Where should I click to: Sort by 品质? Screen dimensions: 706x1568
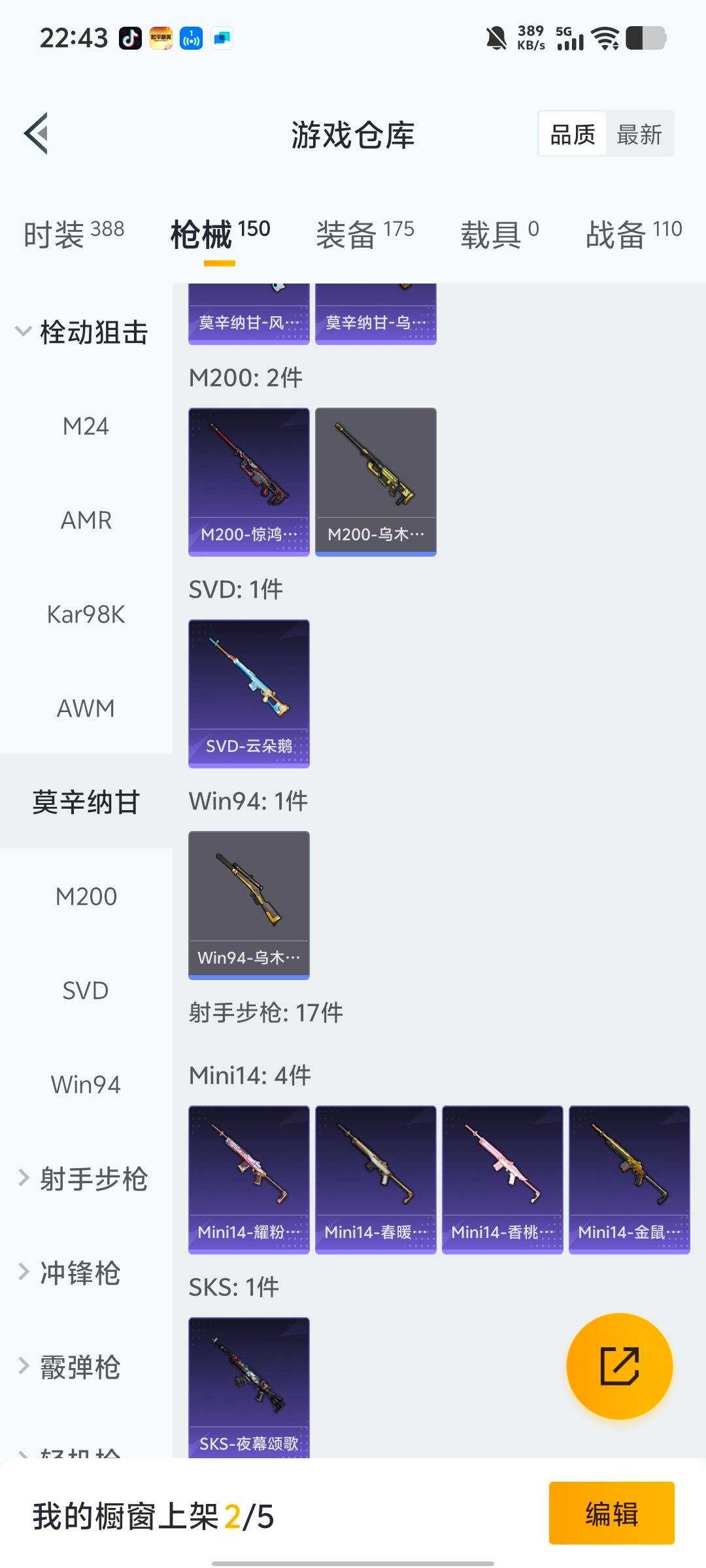click(x=572, y=135)
